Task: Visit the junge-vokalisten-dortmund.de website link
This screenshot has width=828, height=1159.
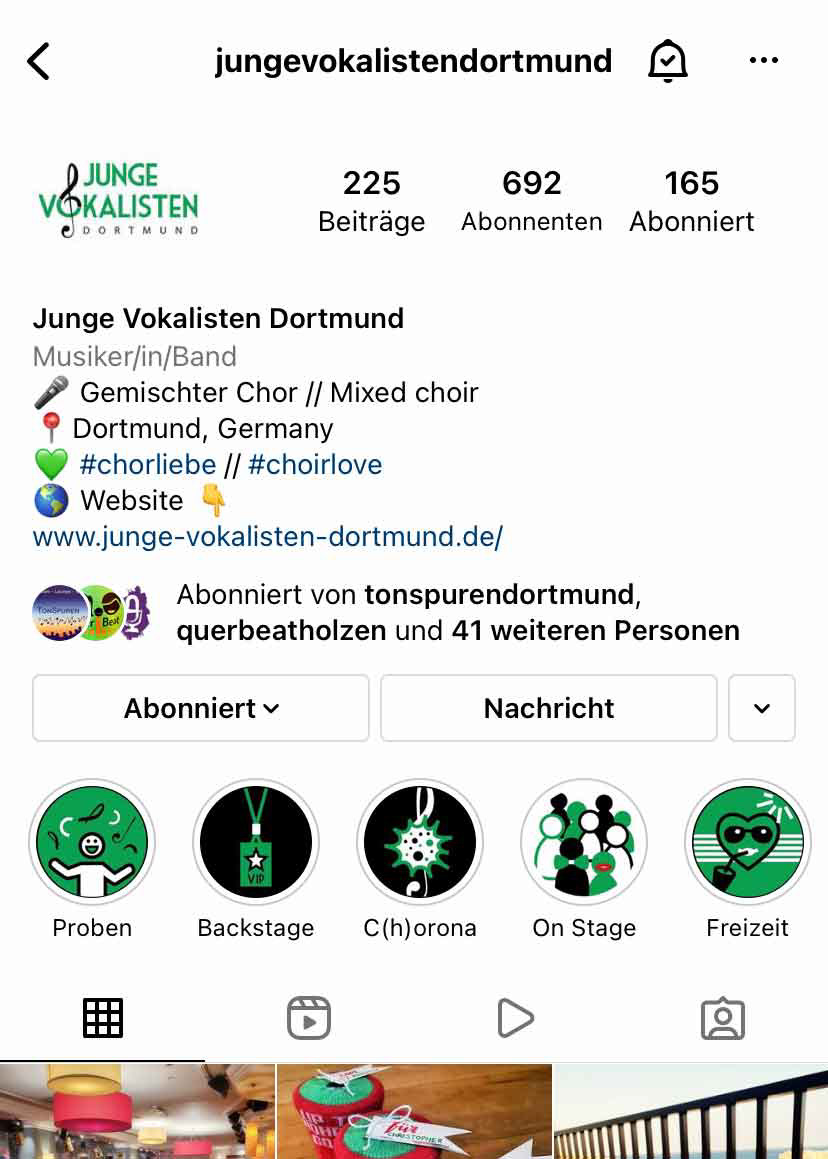Action: [x=268, y=536]
